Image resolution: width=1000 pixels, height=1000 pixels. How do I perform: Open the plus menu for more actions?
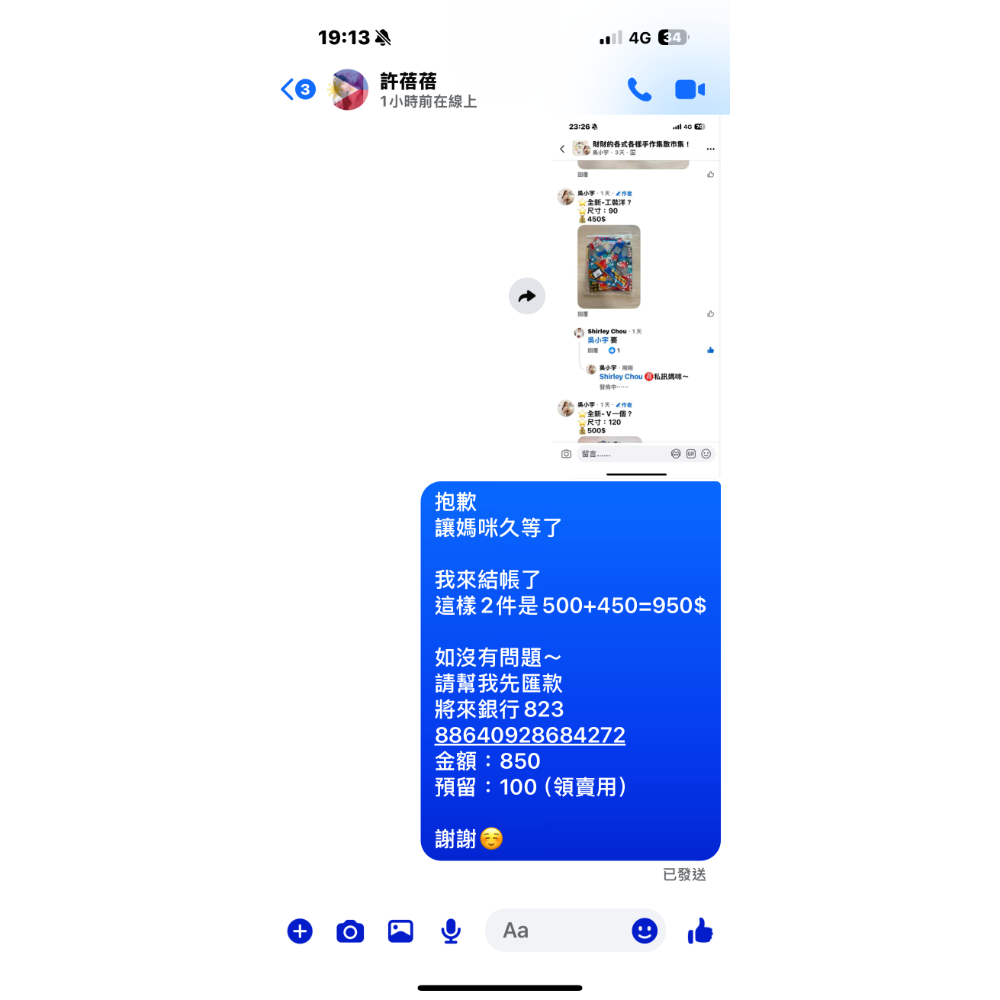300,931
